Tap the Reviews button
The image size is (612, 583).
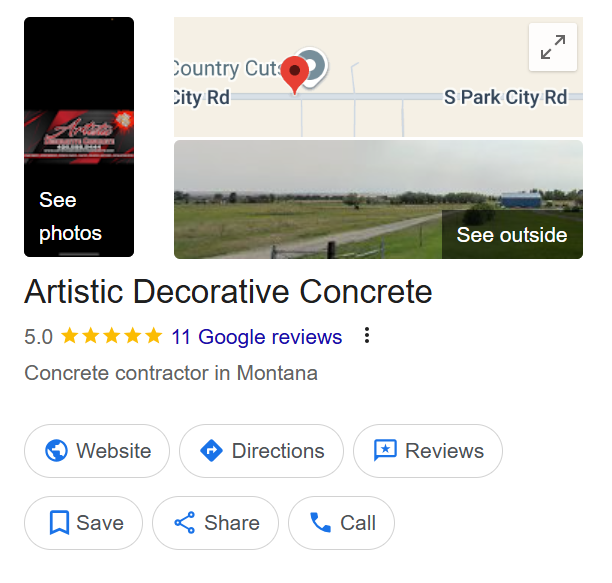pyautogui.click(x=427, y=451)
